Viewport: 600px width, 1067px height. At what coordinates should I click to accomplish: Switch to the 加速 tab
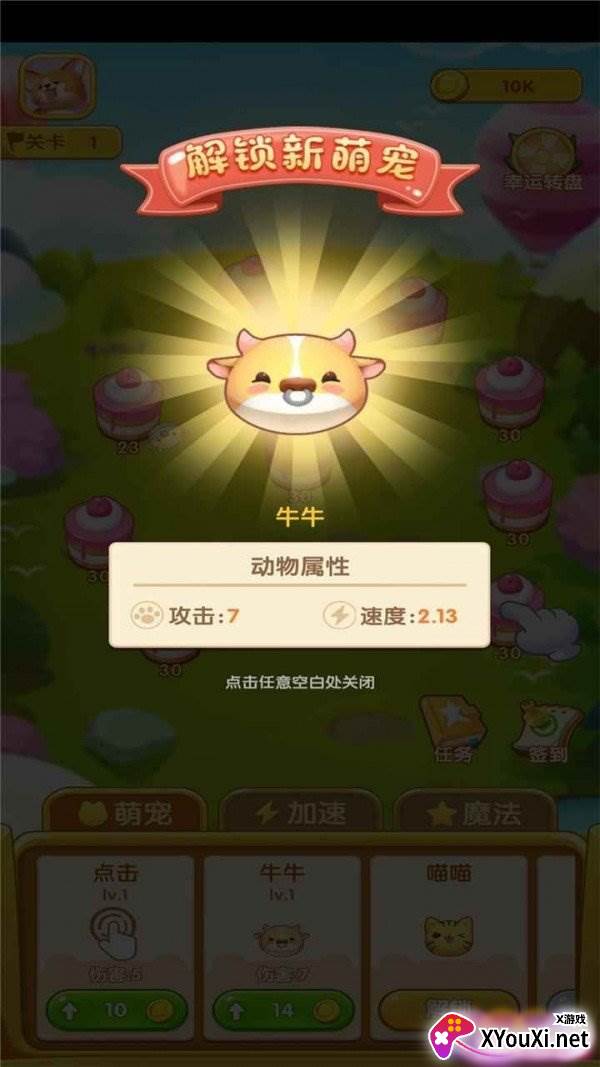click(x=300, y=813)
